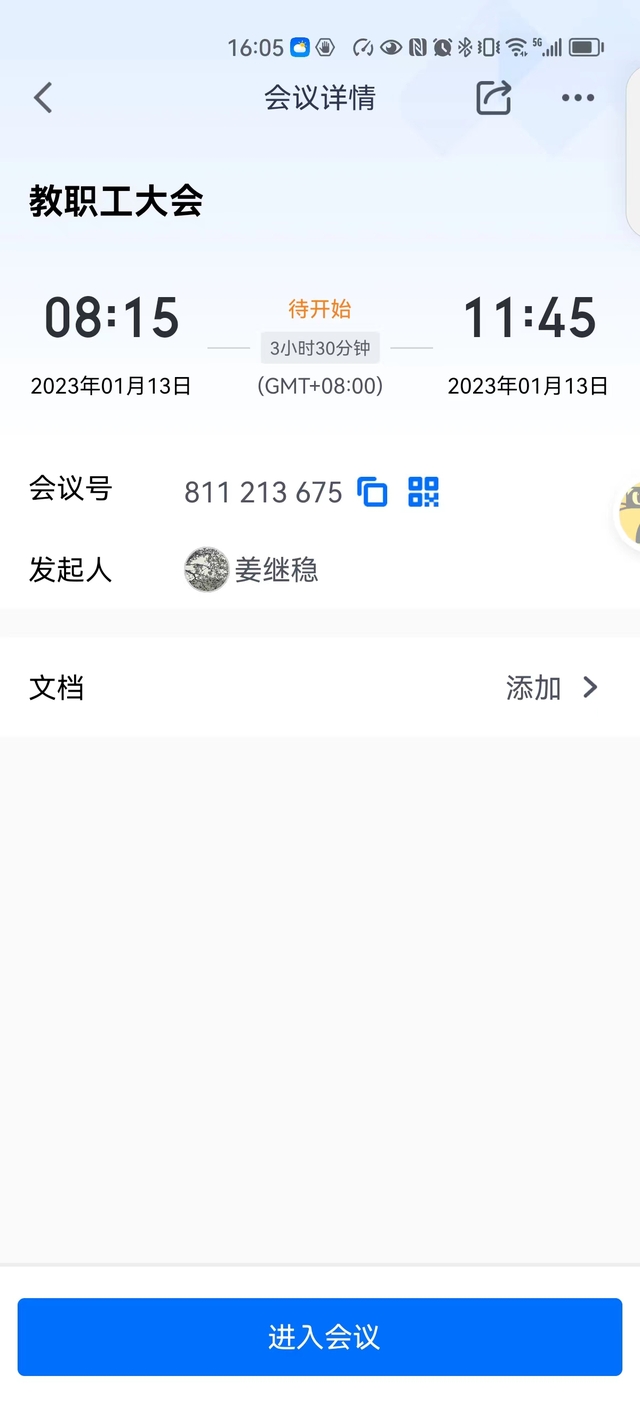This screenshot has width=640, height=1408.
Task: Go back from the meeting details page
Action: [42, 98]
